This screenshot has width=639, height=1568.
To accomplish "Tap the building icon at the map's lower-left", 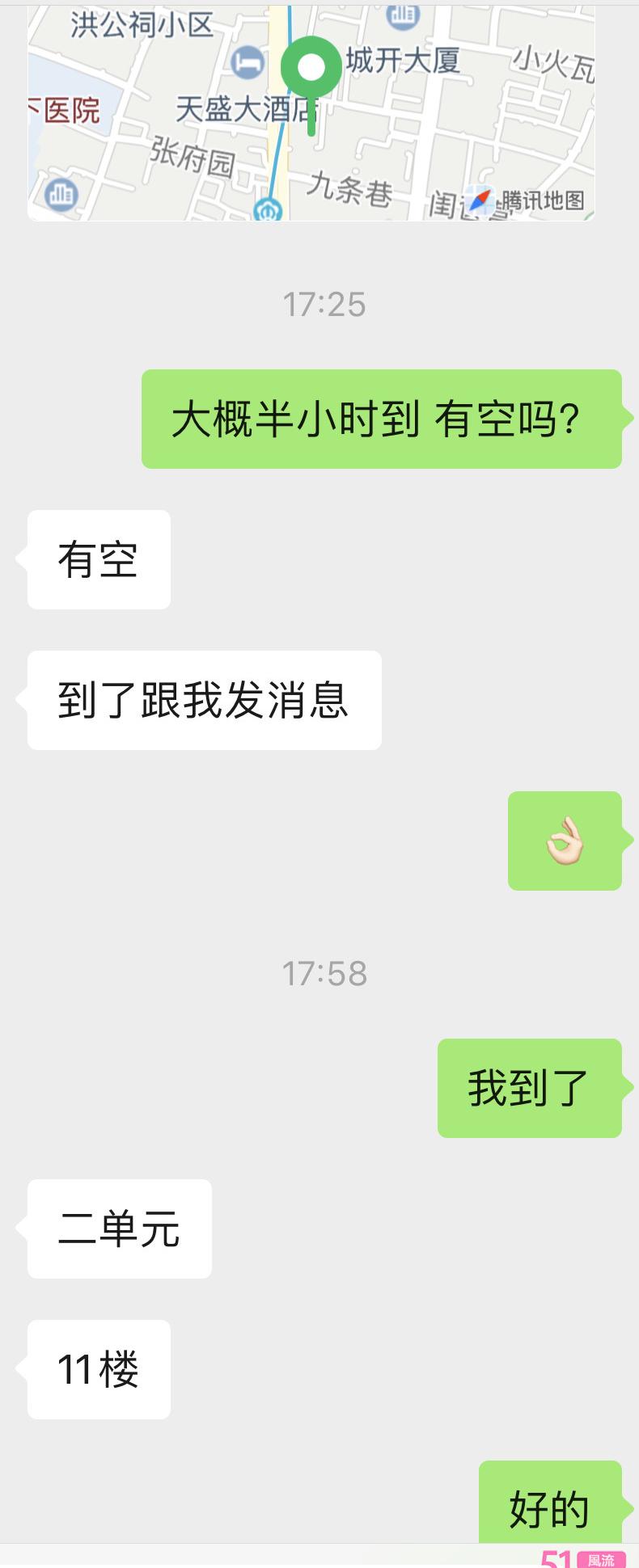I will 60,192.
